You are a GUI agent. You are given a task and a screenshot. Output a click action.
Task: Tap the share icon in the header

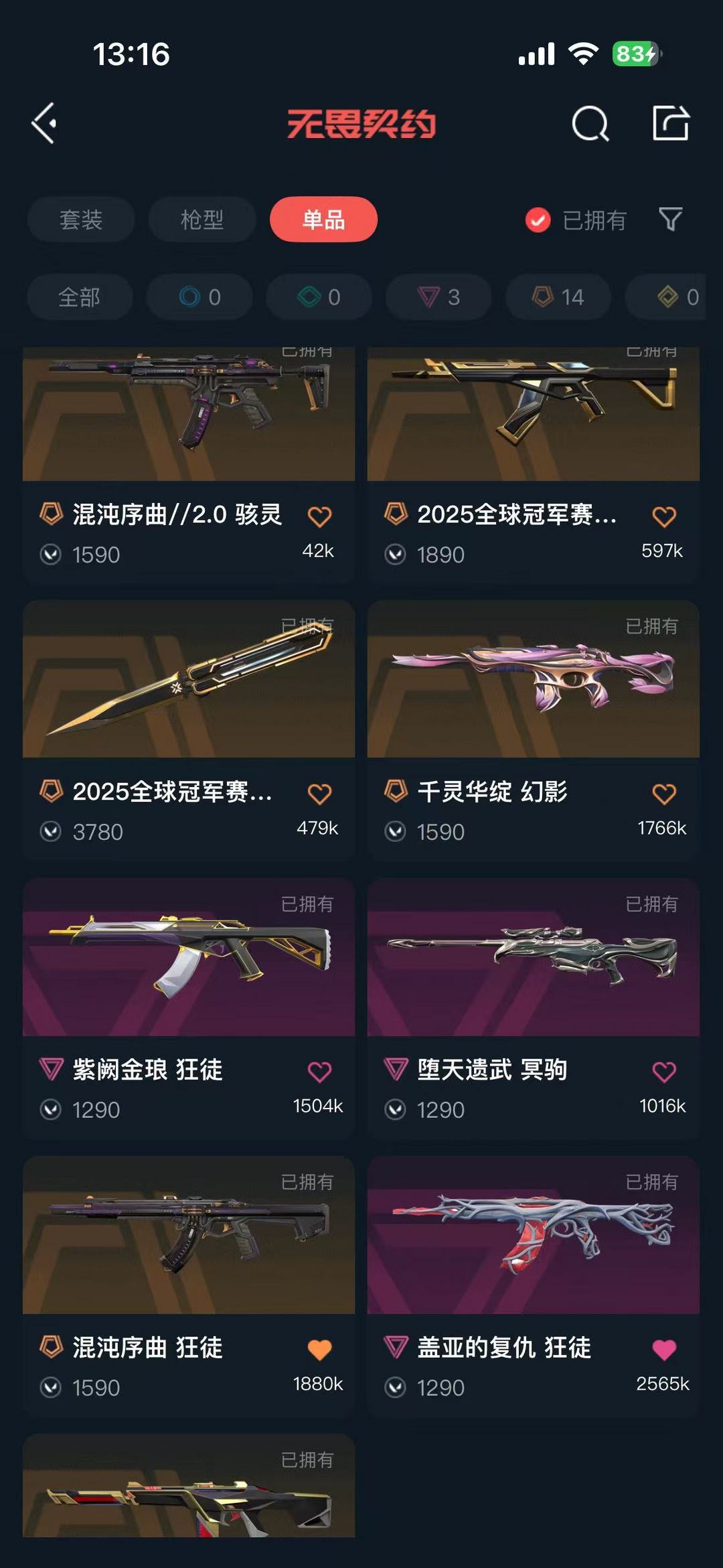tap(671, 123)
